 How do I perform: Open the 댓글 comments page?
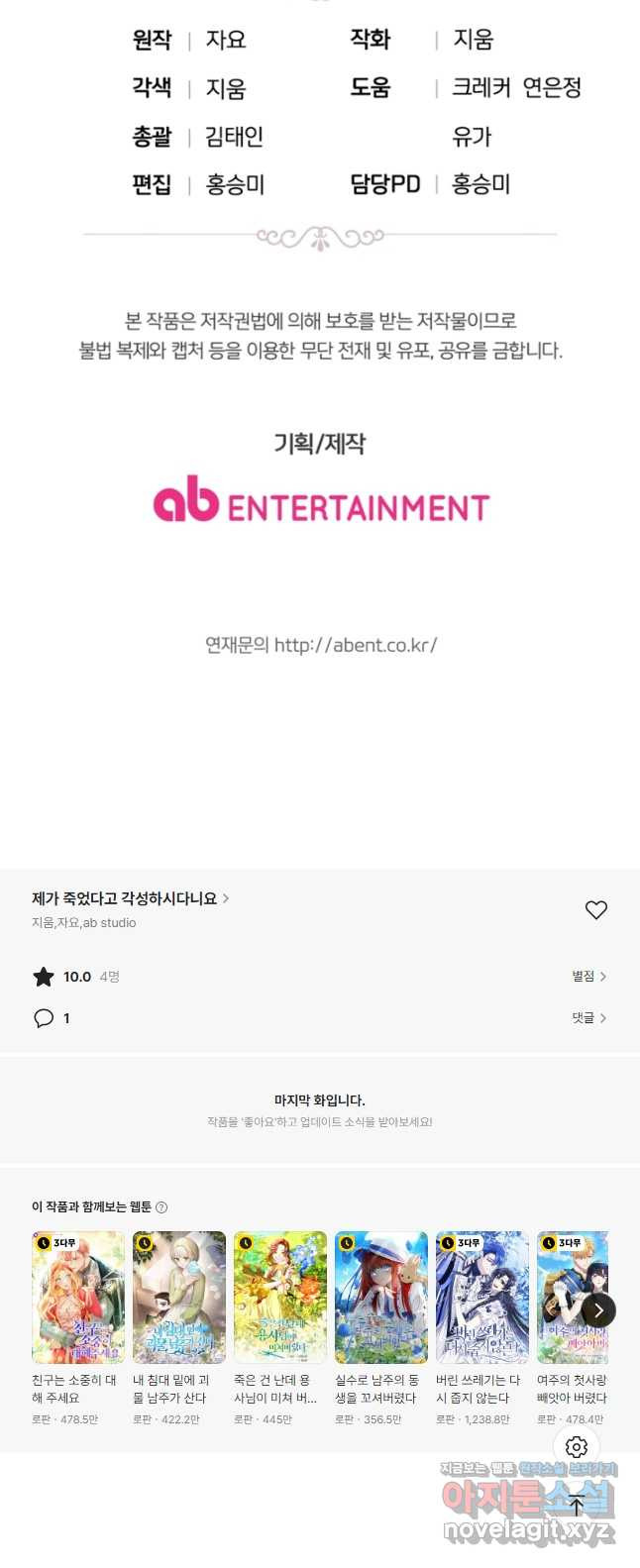click(588, 1018)
